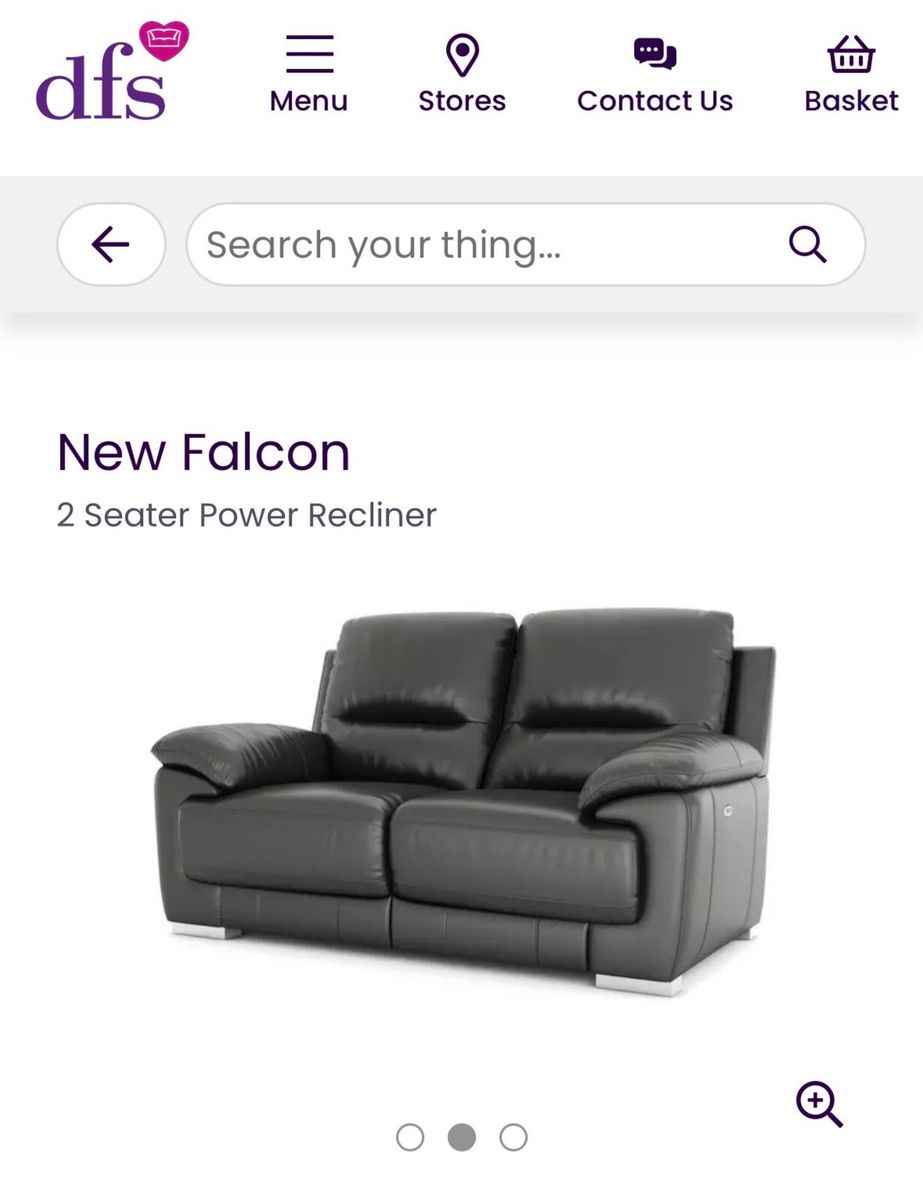Image resolution: width=923 pixels, height=1200 pixels.
Task: Advance image carousel using the dot indicator
Action: coord(514,1137)
